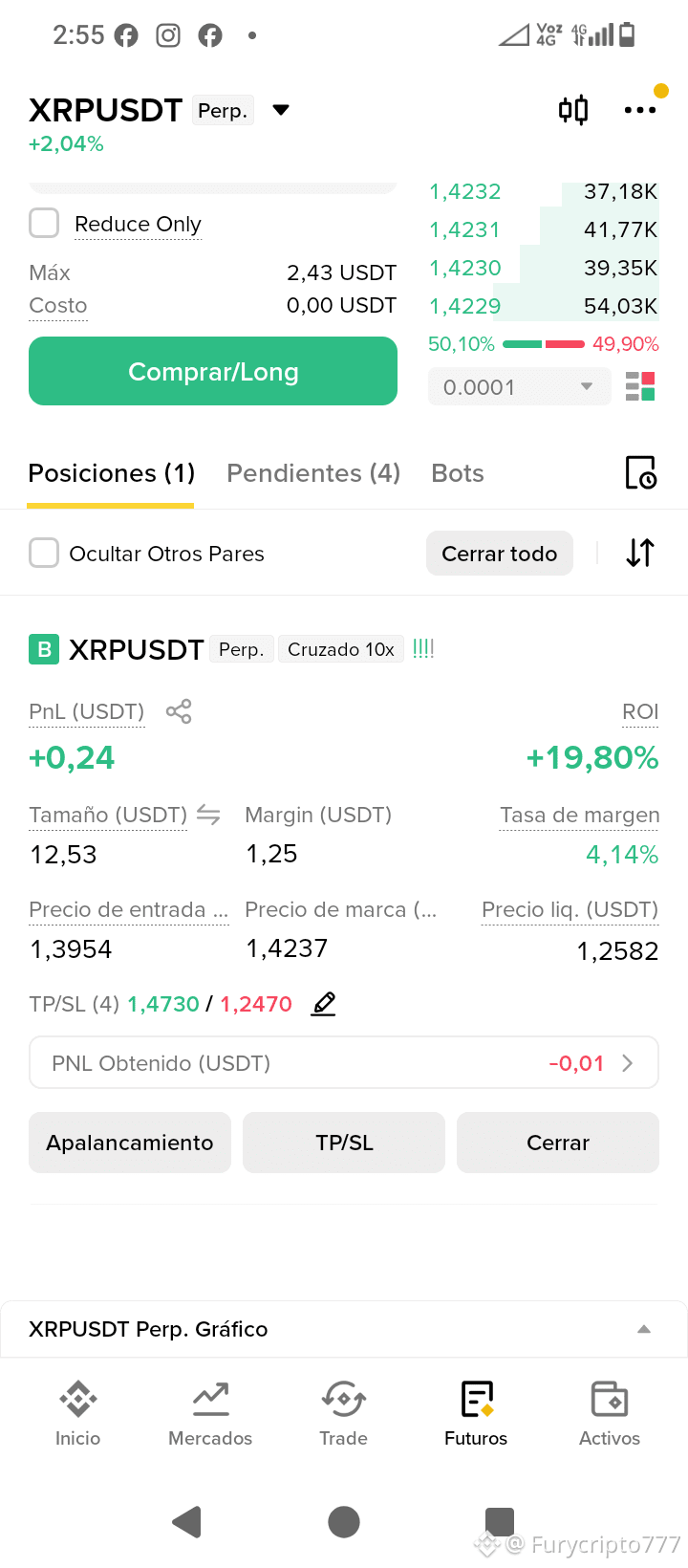The width and height of the screenshot is (688, 1568).
Task: Expand the XRPUSDT Perp. Gráfico panel
Action: coord(344,1329)
